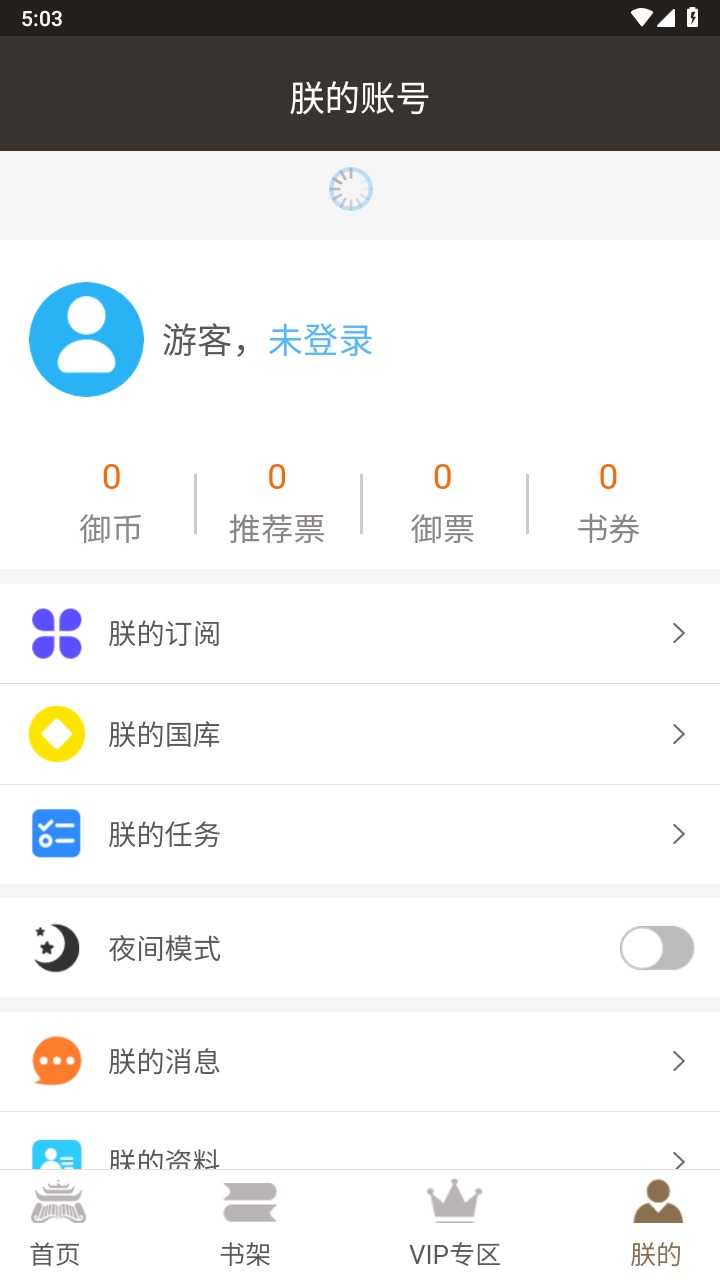Screen dimensions: 720x1280
Task: Enable the night mode switch
Action: tap(656, 947)
